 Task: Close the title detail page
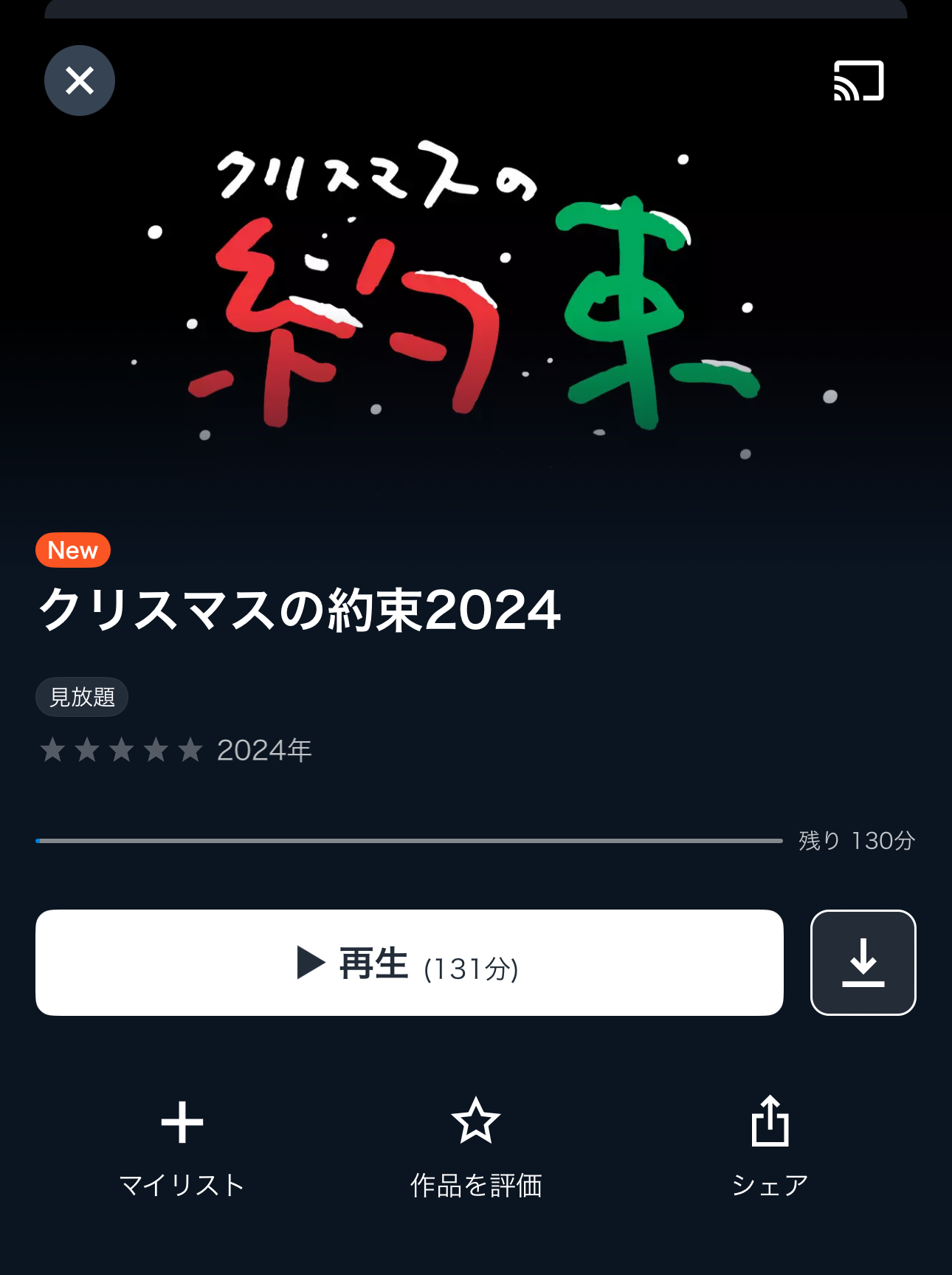pyautogui.click(x=80, y=80)
